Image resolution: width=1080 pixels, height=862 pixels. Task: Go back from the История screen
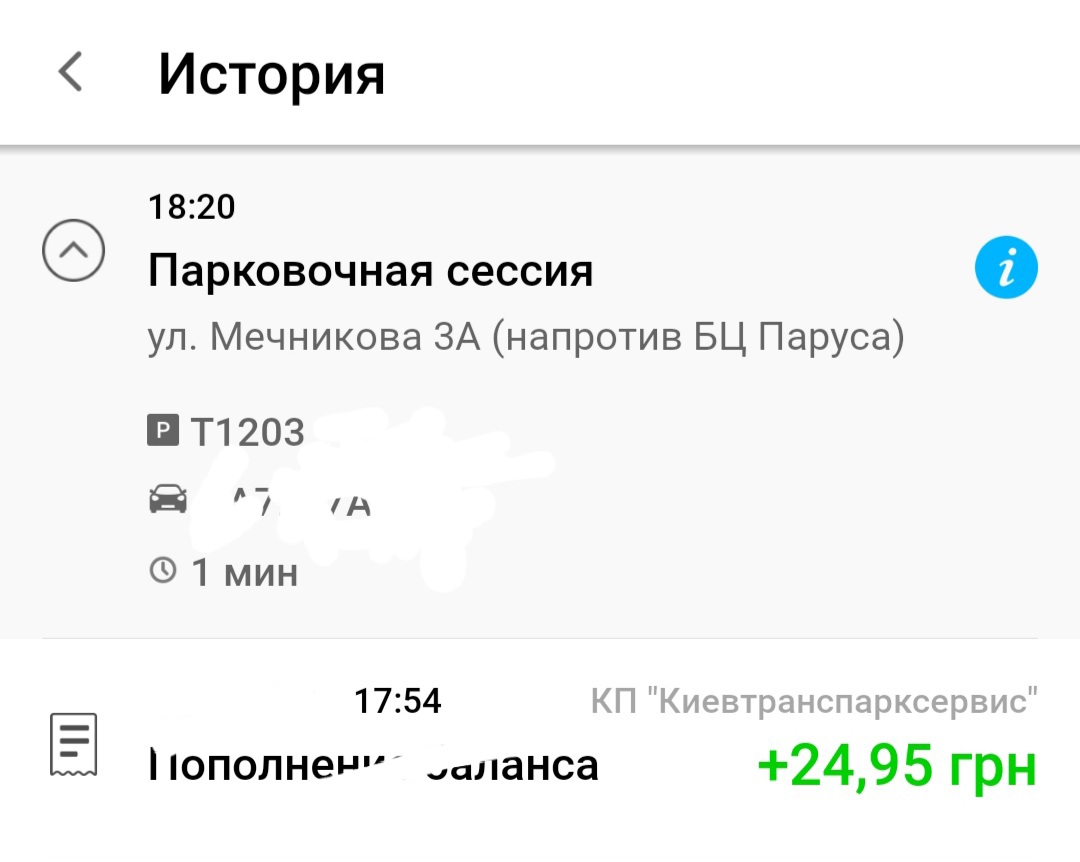(70, 73)
